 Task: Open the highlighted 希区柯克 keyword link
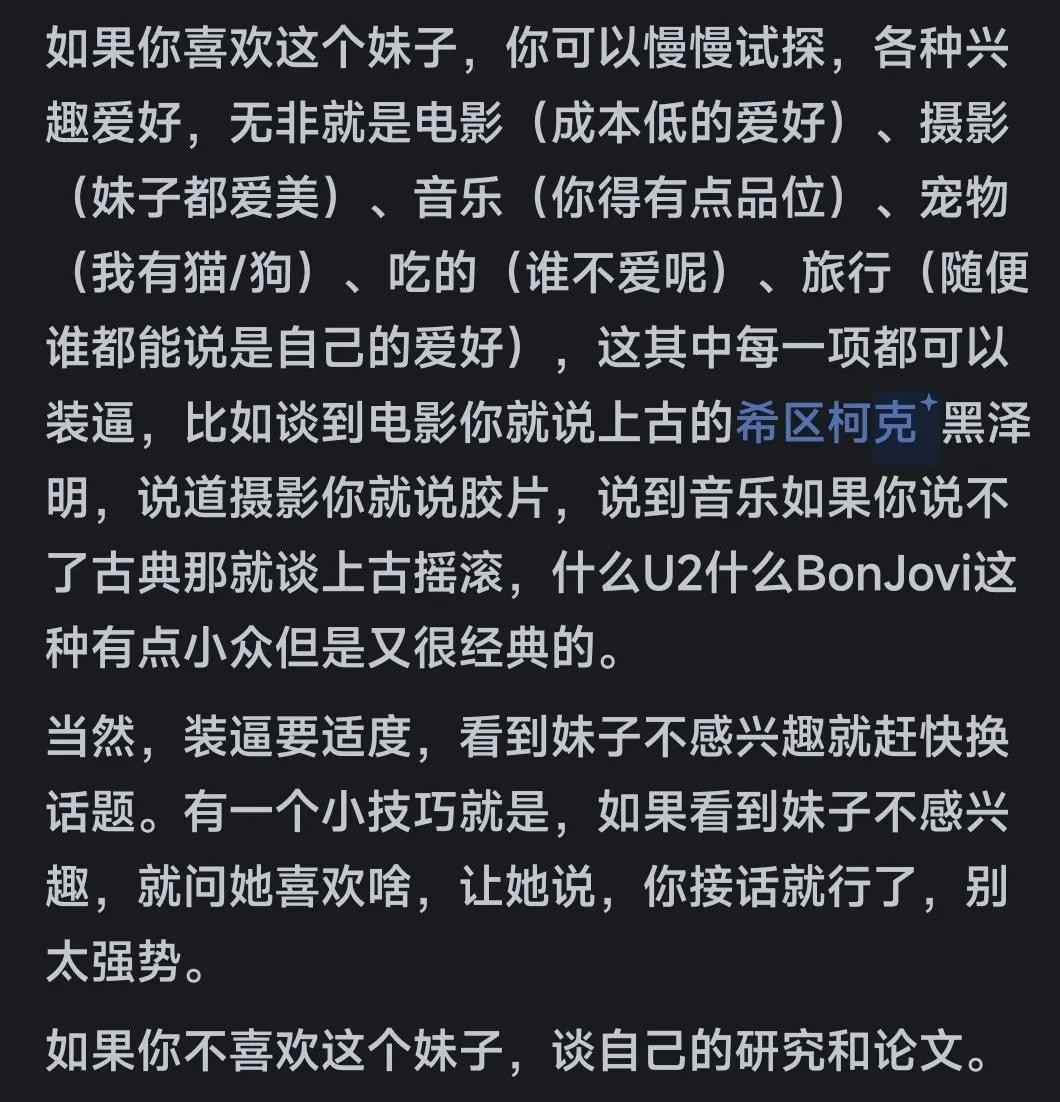click(x=827, y=425)
